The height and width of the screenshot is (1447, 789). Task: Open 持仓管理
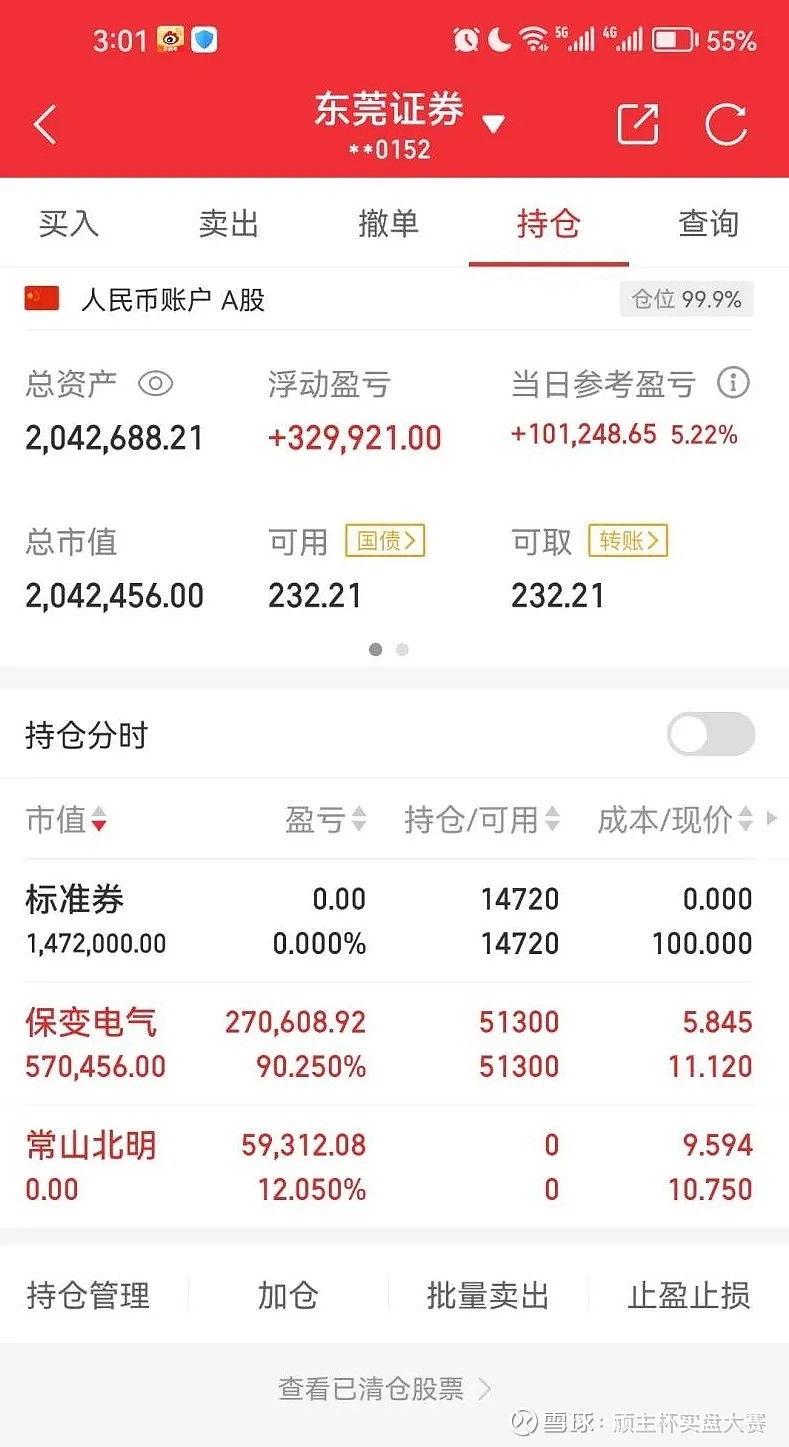coord(88,1296)
